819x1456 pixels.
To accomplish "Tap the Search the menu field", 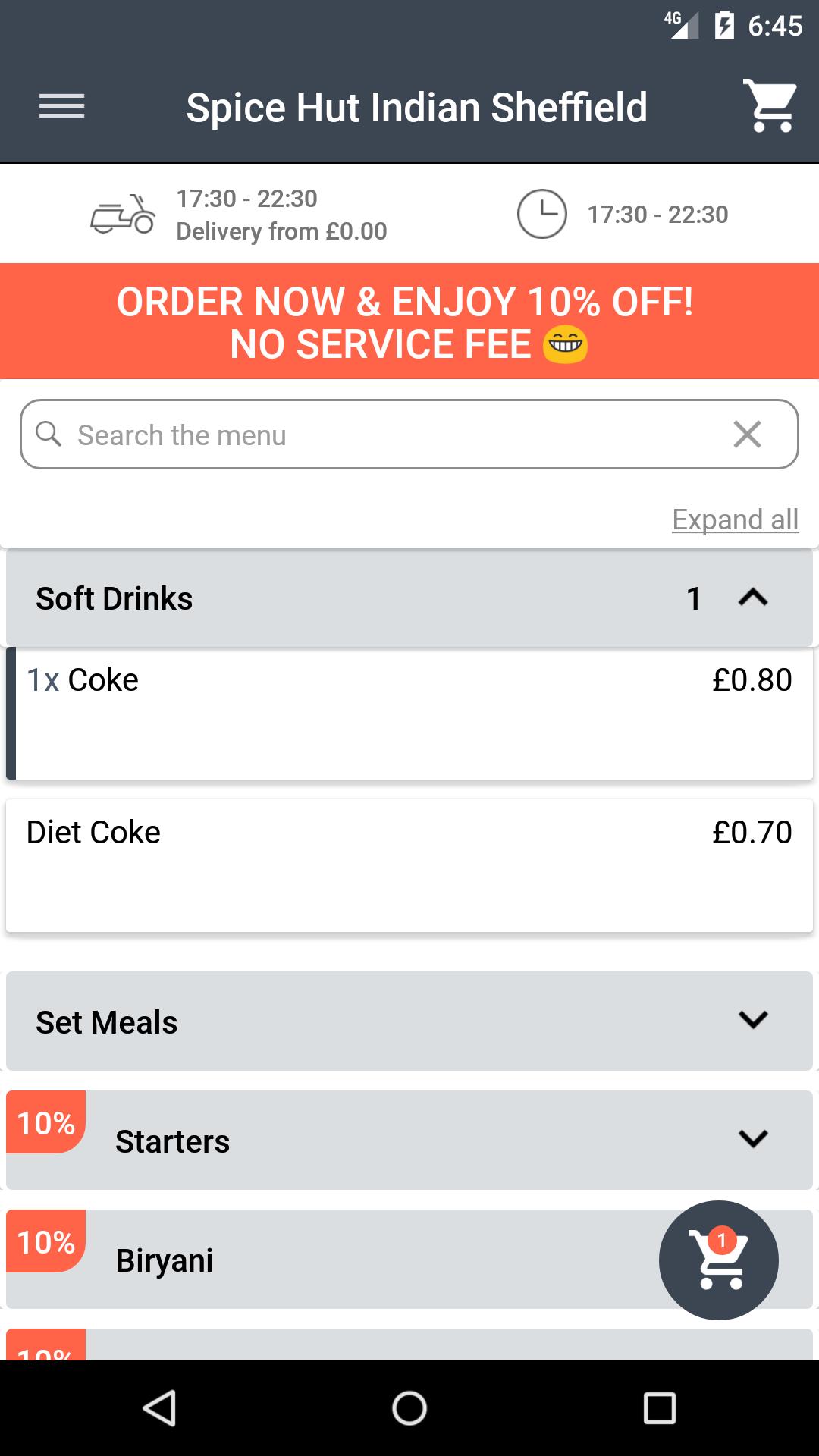I will point(379,435).
